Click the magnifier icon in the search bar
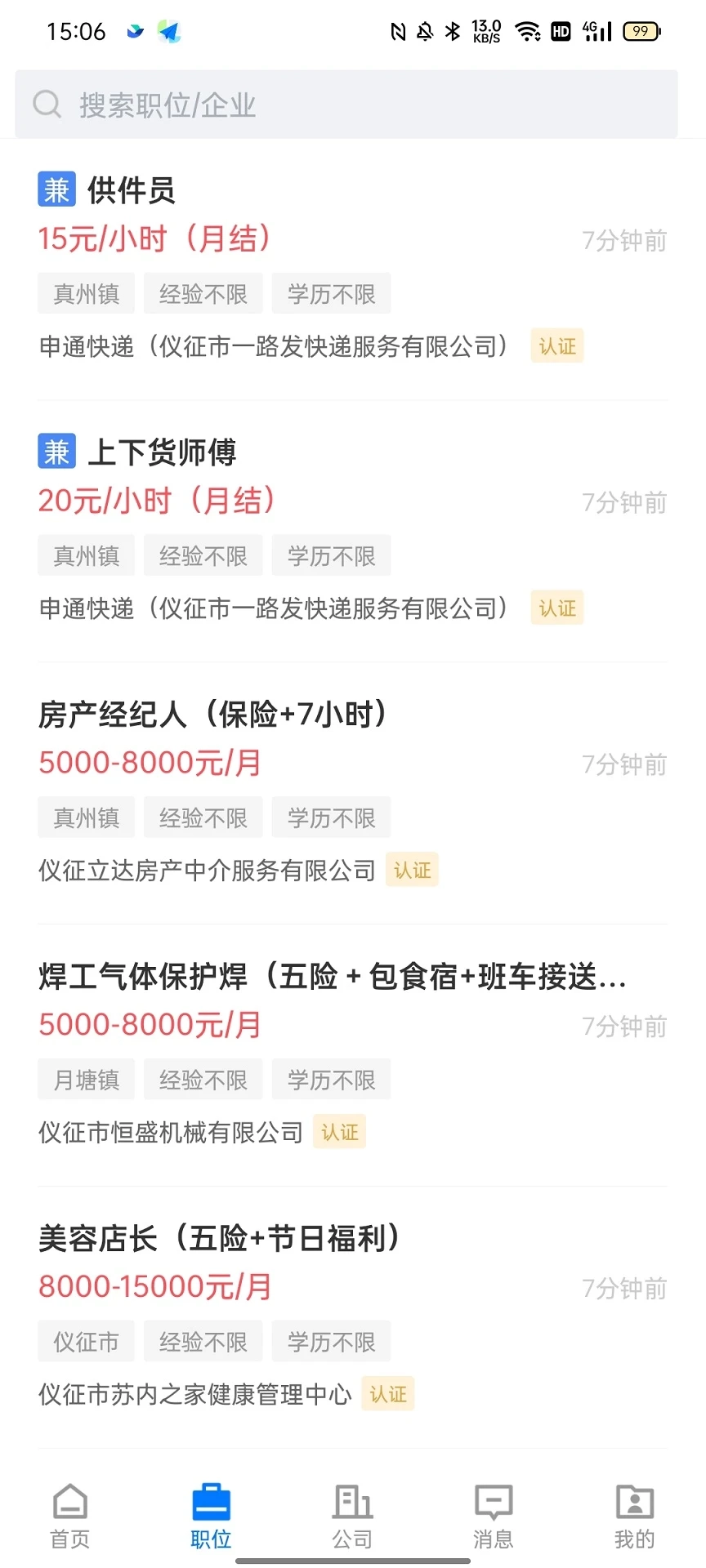The width and height of the screenshot is (706, 1568). tap(47, 104)
